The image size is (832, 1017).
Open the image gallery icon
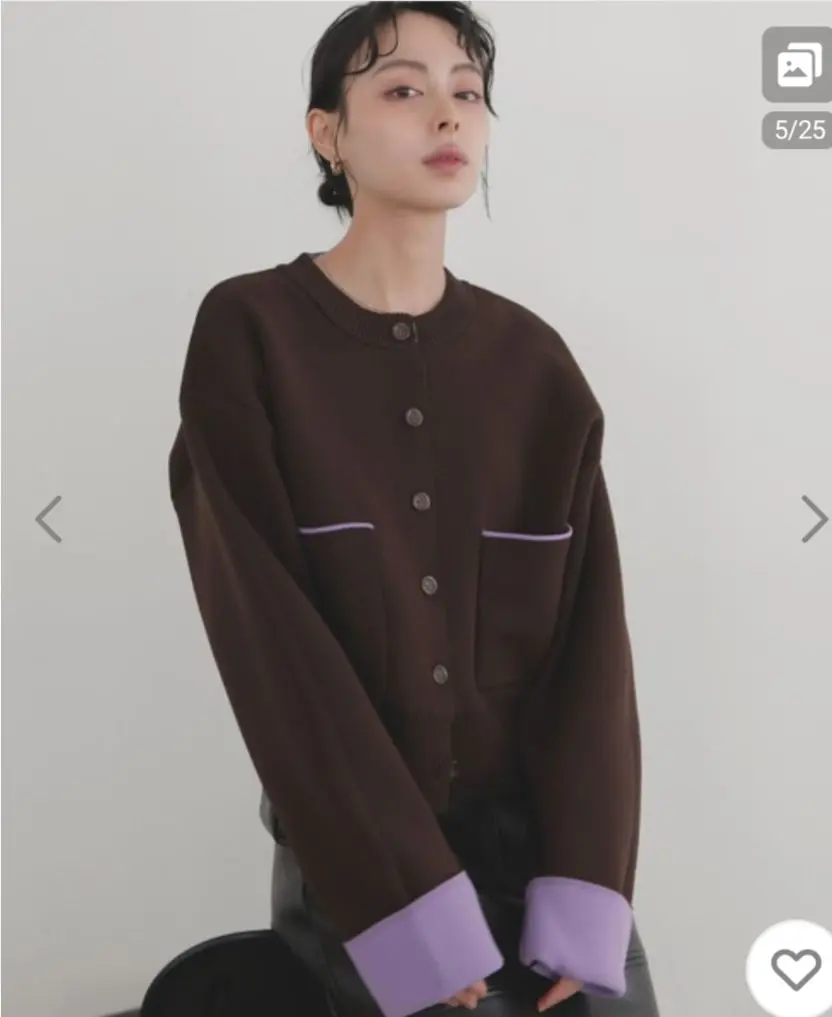[x=797, y=65]
